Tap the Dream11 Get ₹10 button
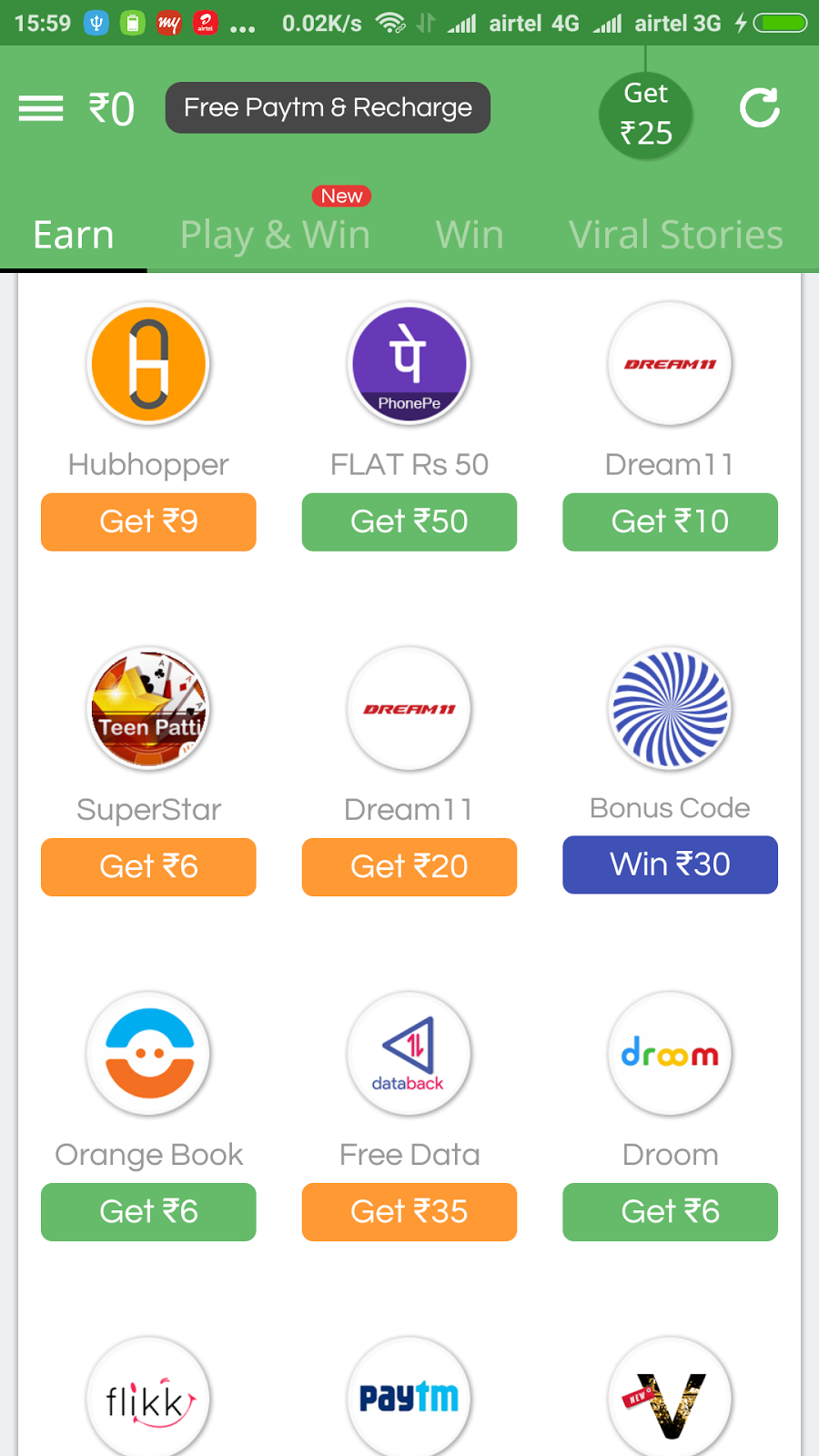819x1456 pixels. [670, 521]
